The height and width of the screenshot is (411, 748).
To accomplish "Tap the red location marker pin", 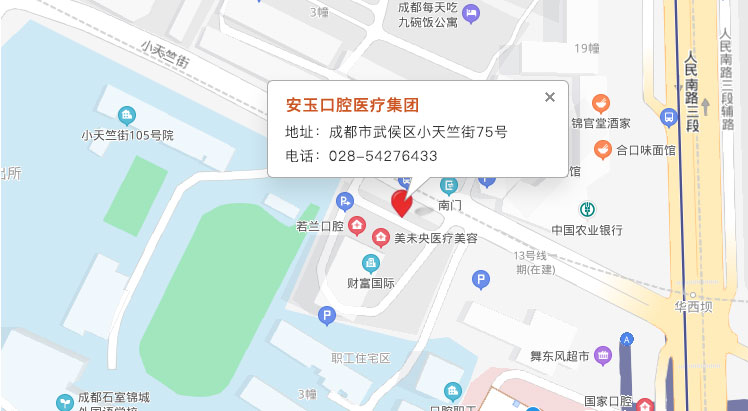I will pyautogui.click(x=403, y=203).
